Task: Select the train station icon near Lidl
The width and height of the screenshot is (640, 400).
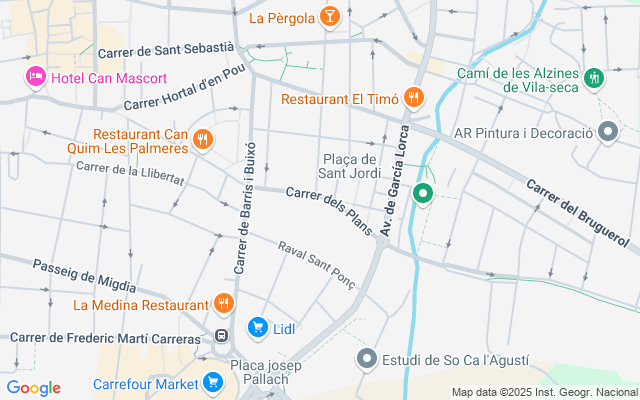Action: [x=224, y=336]
